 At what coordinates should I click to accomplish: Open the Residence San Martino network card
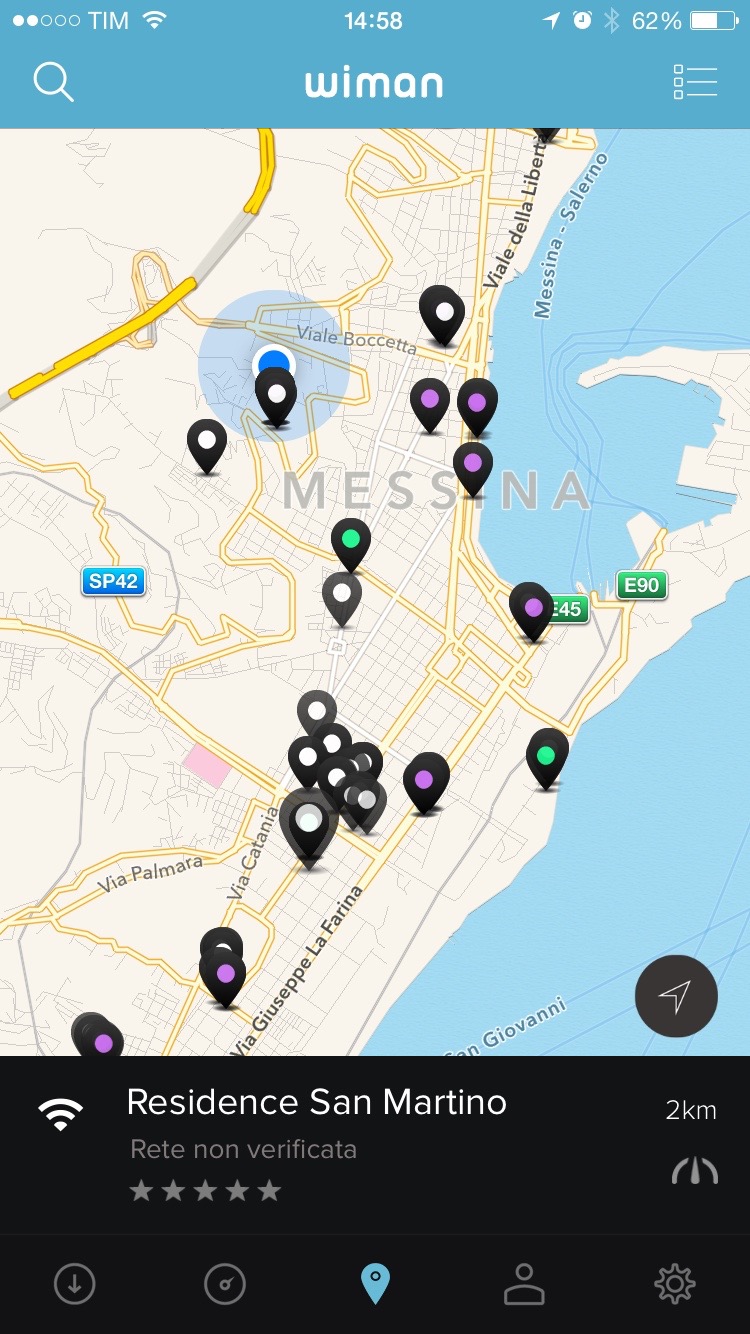tap(375, 1145)
